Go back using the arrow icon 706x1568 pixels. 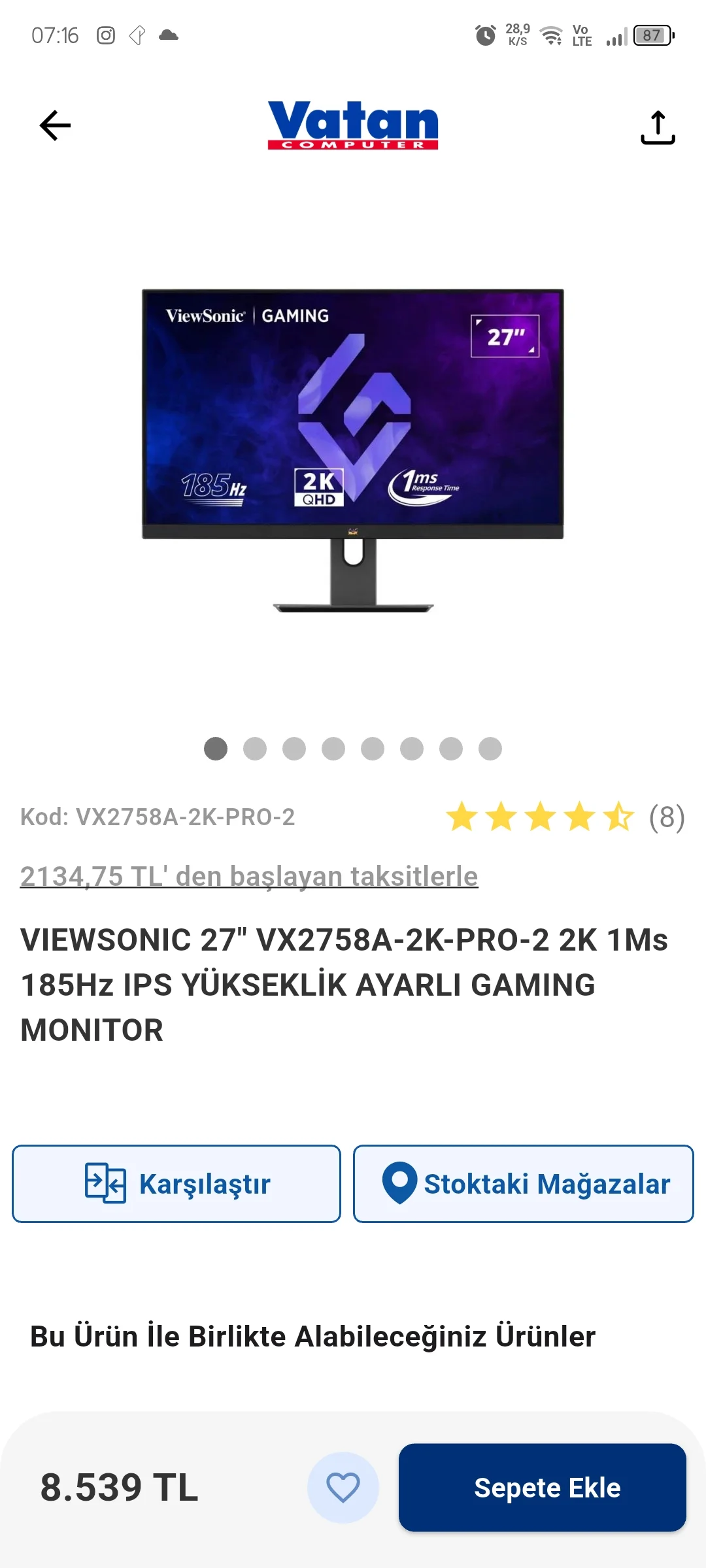(55, 125)
